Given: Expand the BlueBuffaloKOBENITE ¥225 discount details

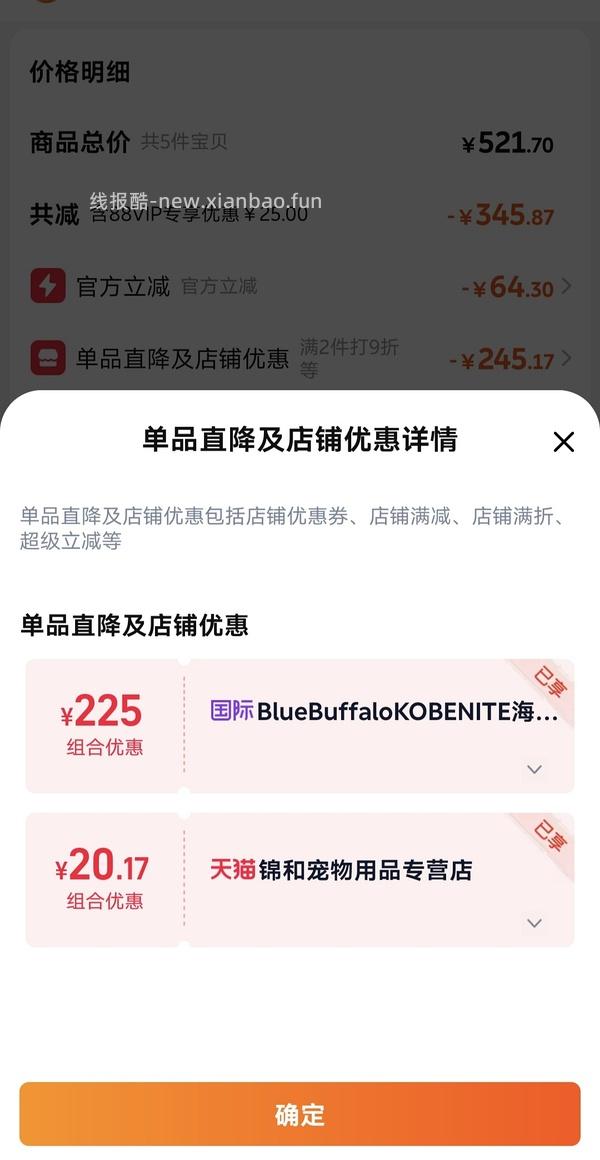Looking at the screenshot, I should [534, 769].
